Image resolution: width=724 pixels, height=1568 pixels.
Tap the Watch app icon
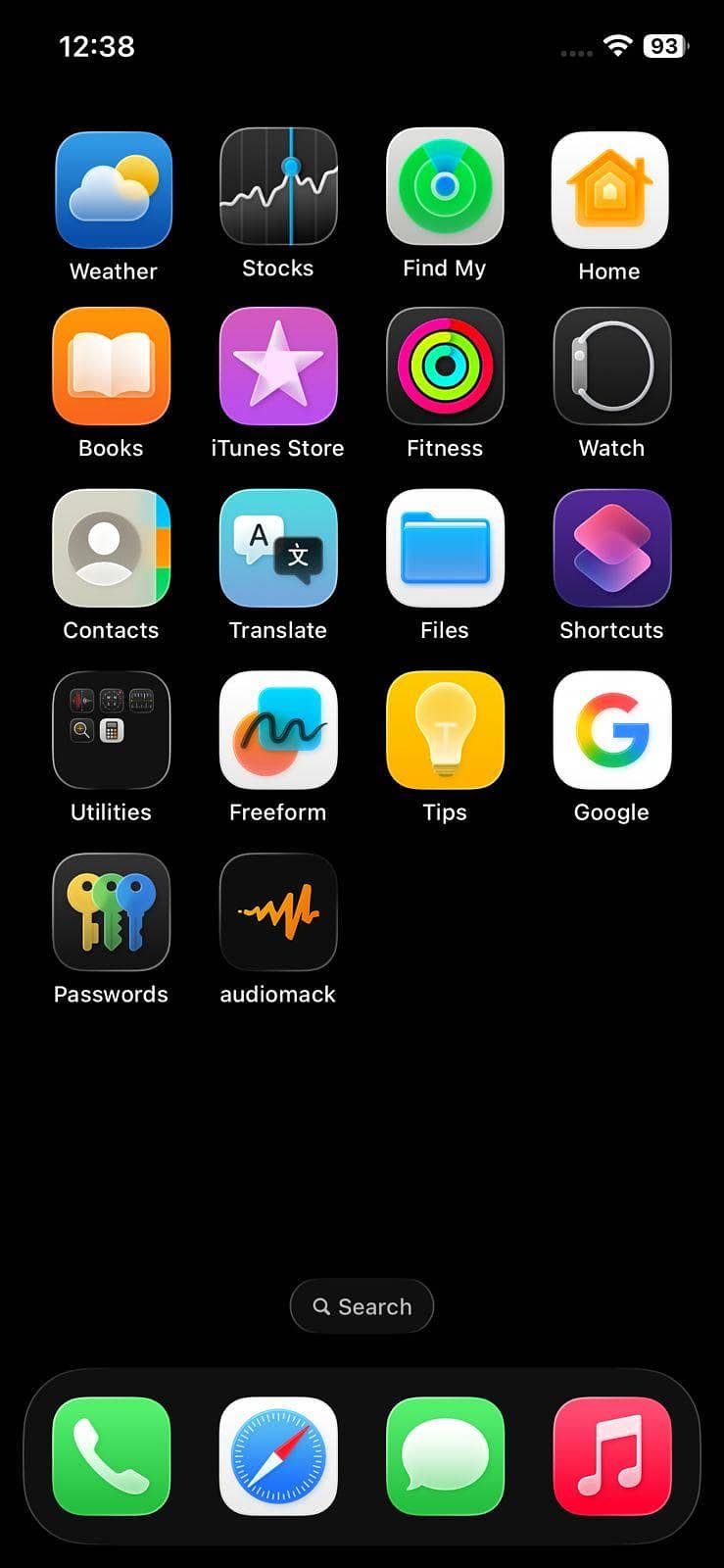tap(611, 366)
